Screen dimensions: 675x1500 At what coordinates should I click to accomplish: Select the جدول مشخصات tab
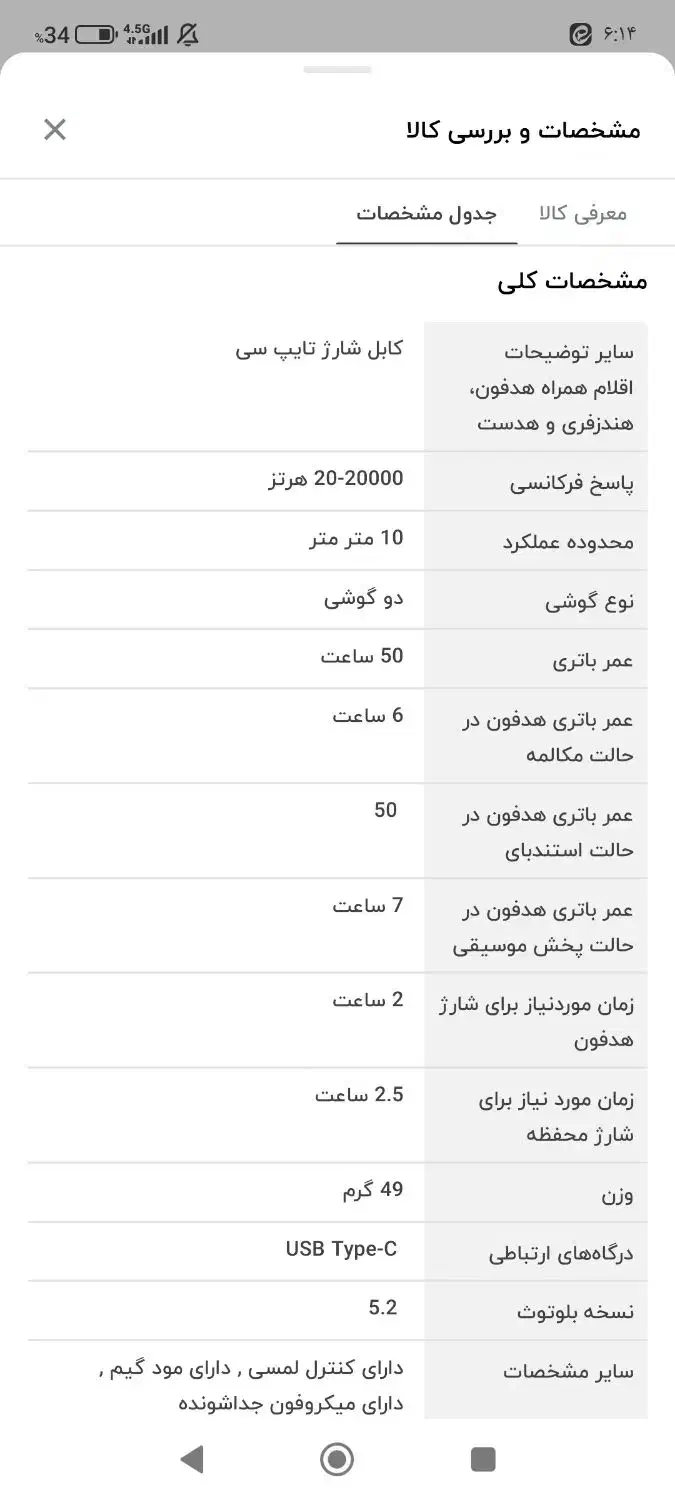(427, 214)
